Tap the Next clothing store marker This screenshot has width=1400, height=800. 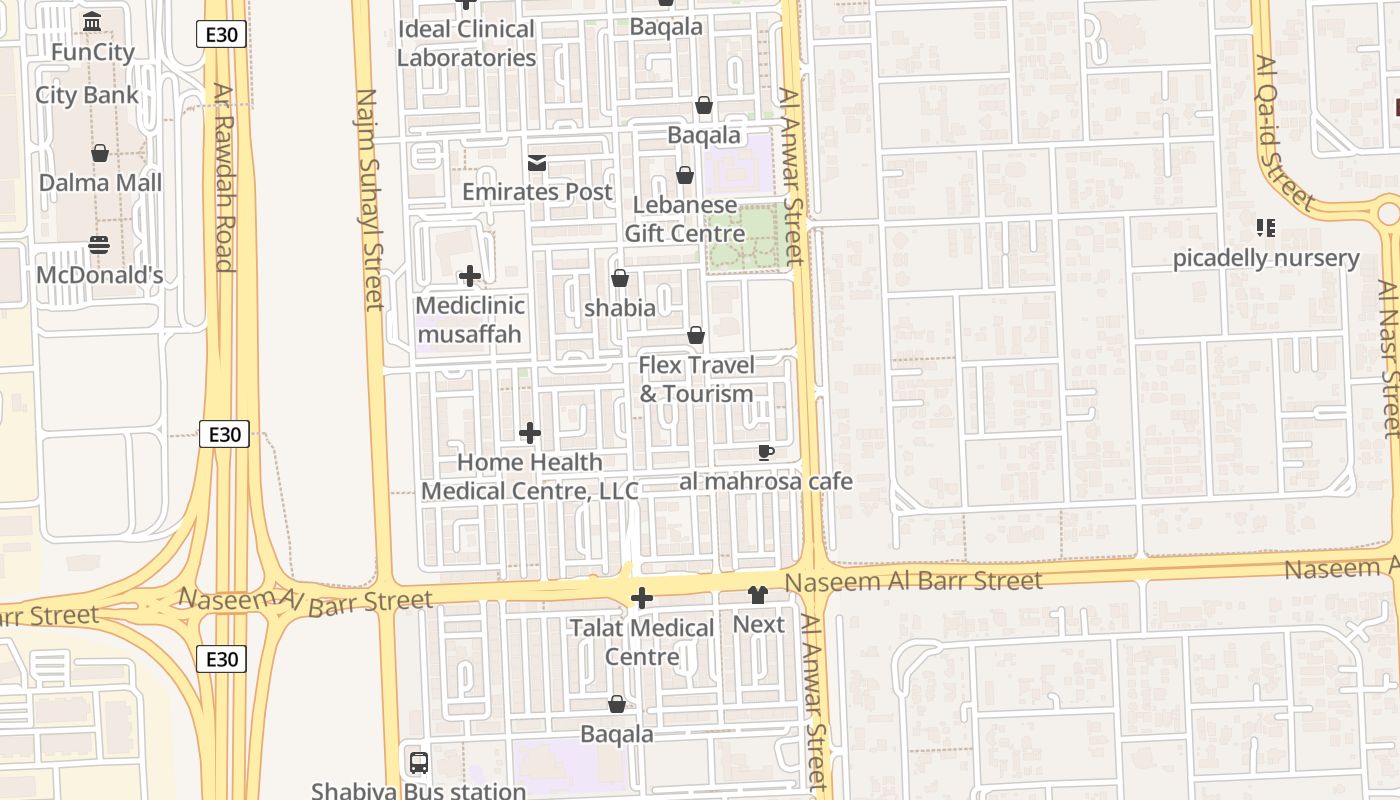(x=758, y=595)
